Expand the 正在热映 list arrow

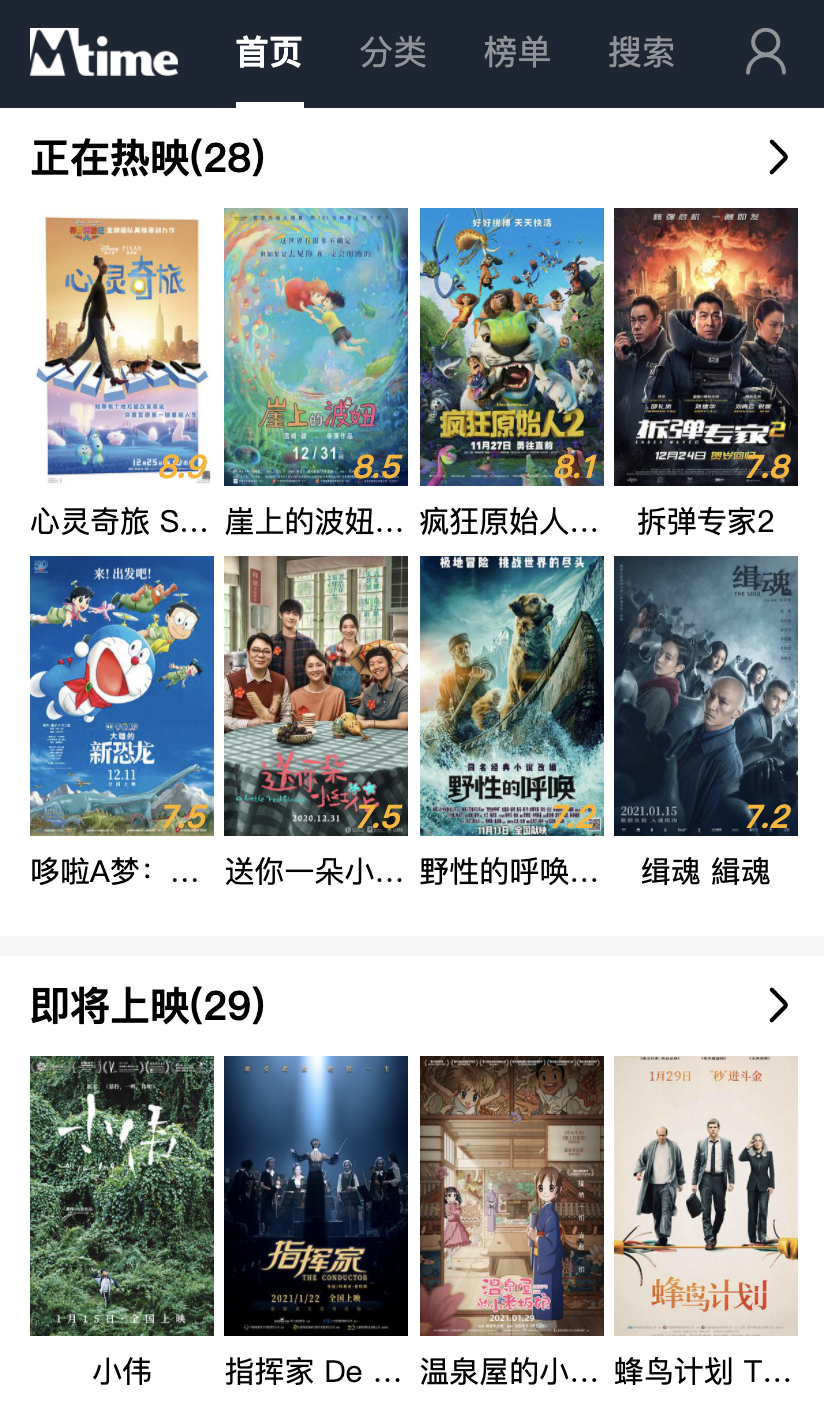click(778, 158)
